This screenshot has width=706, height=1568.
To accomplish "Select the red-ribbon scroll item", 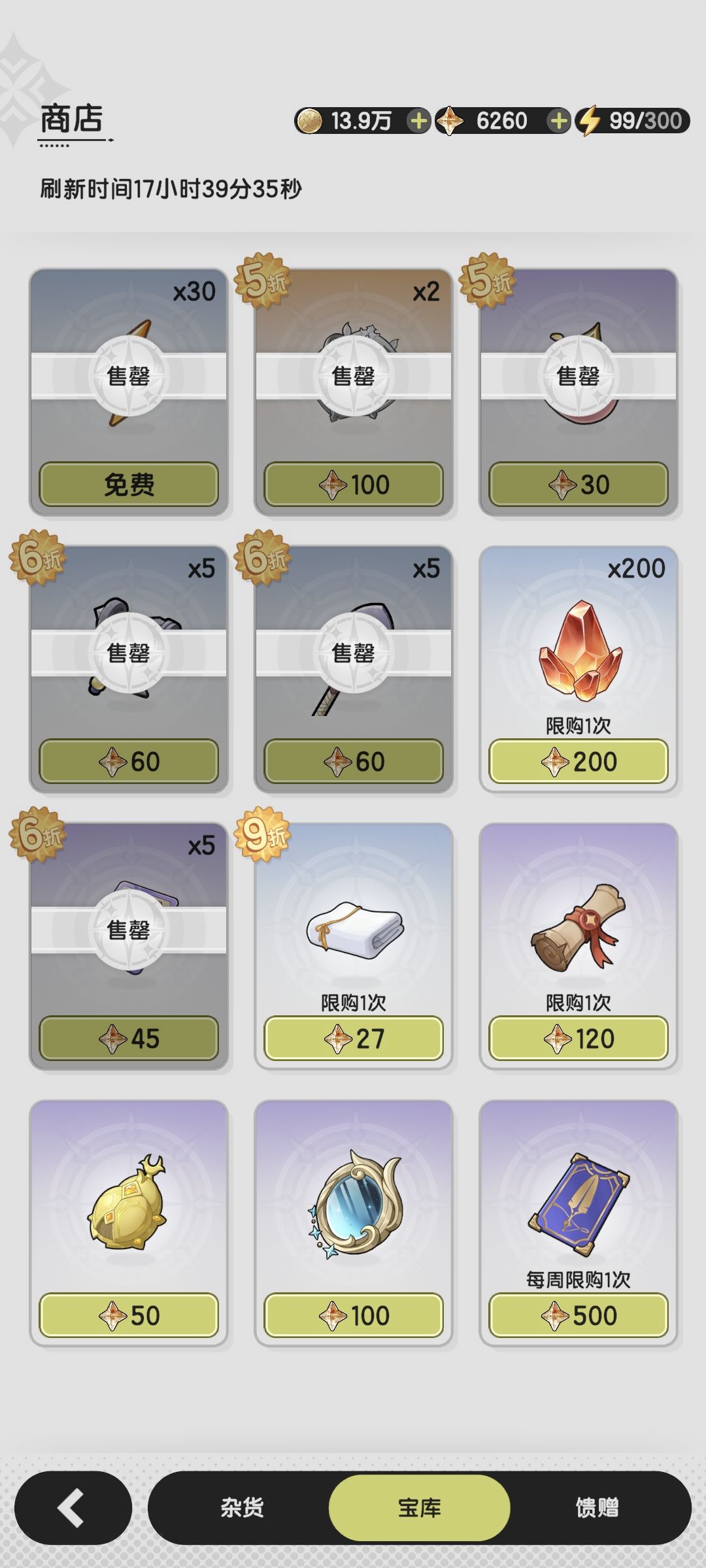I will [x=579, y=928].
